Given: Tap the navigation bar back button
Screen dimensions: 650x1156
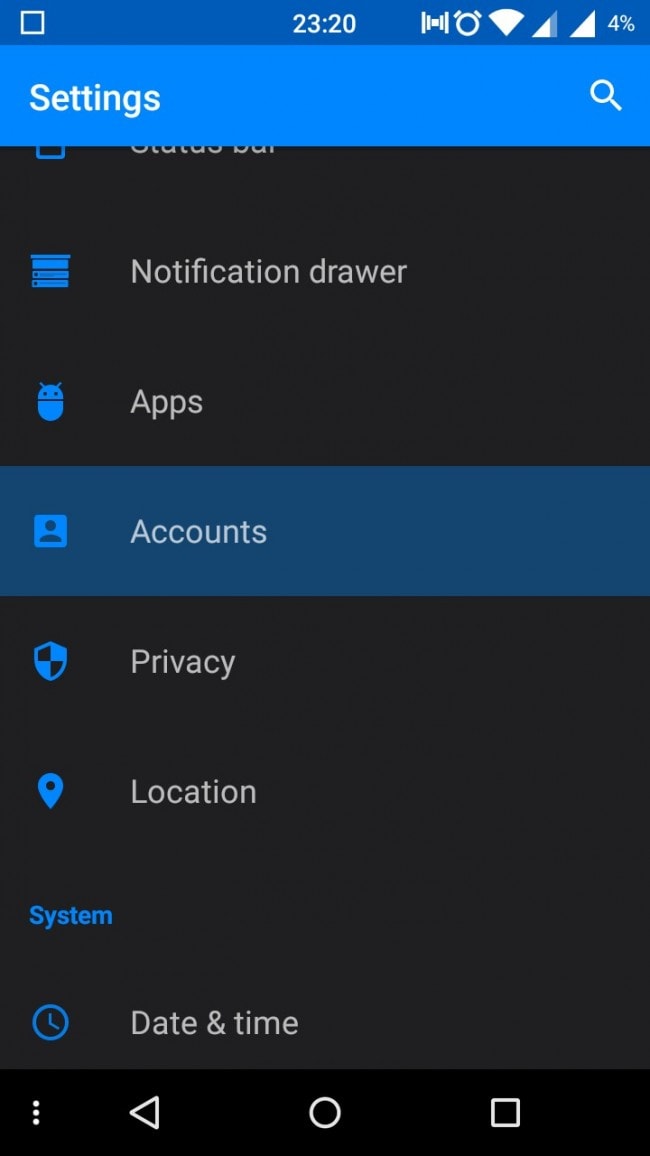Looking at the screenshot, I should coord(145,1112).
